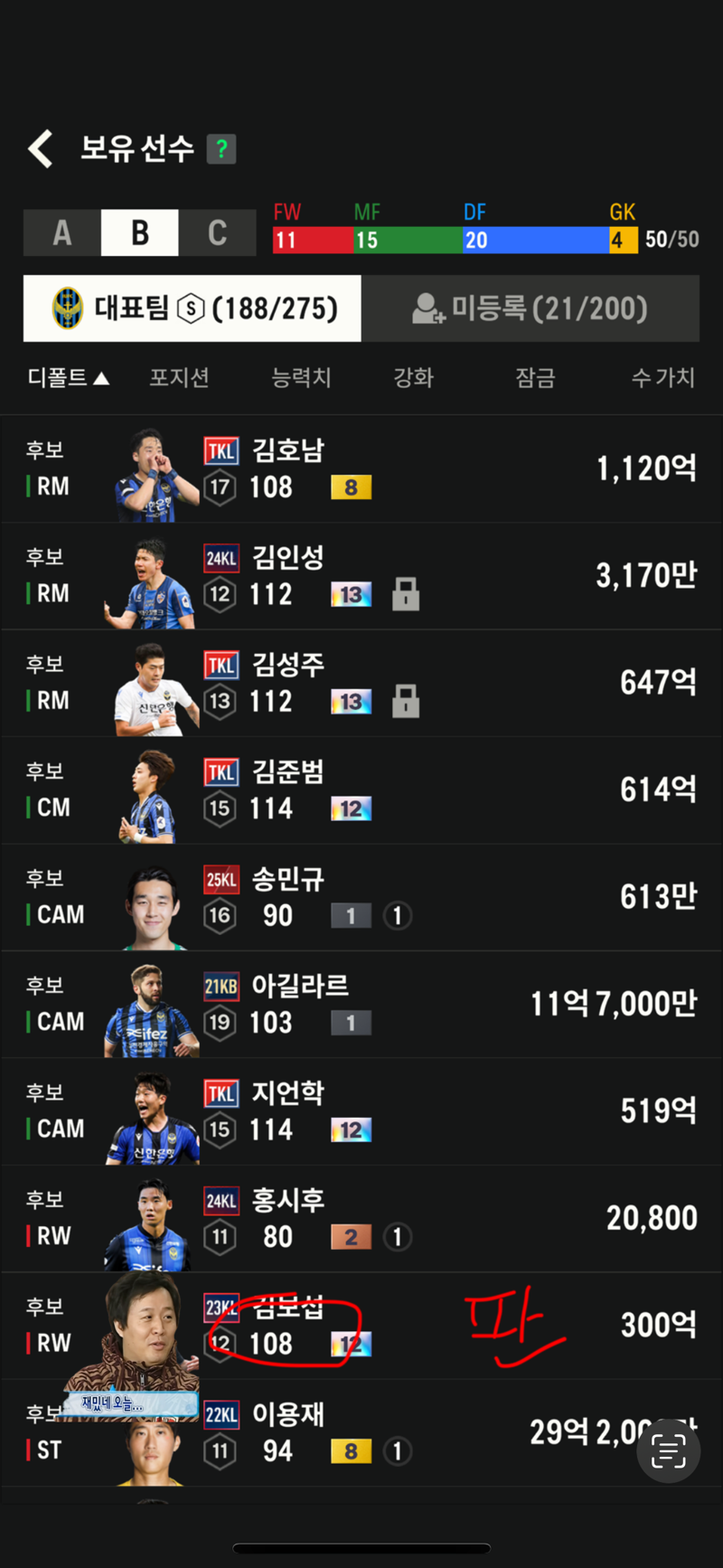This screenshot has width=723, height=1568.
Task: Open the green question mark help
Action: (x=221, y=149)
